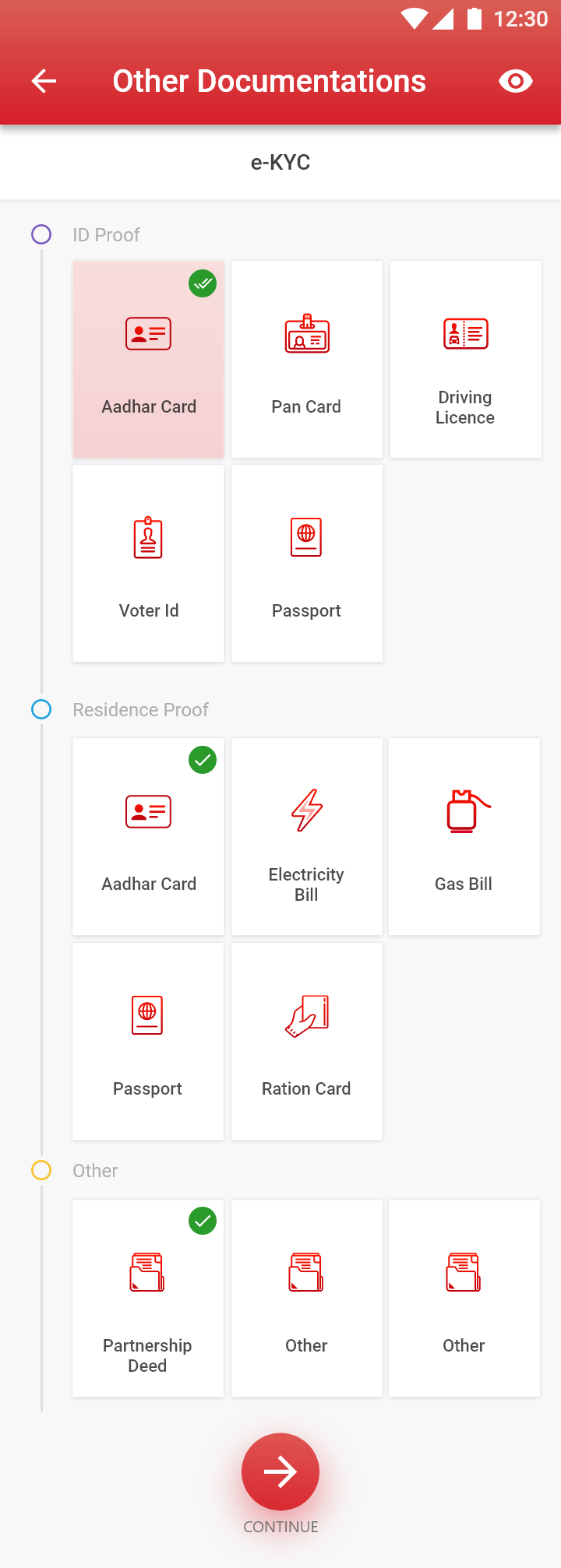Select the Pan Card icon
561x1568 pixels.
coord(306,333)
